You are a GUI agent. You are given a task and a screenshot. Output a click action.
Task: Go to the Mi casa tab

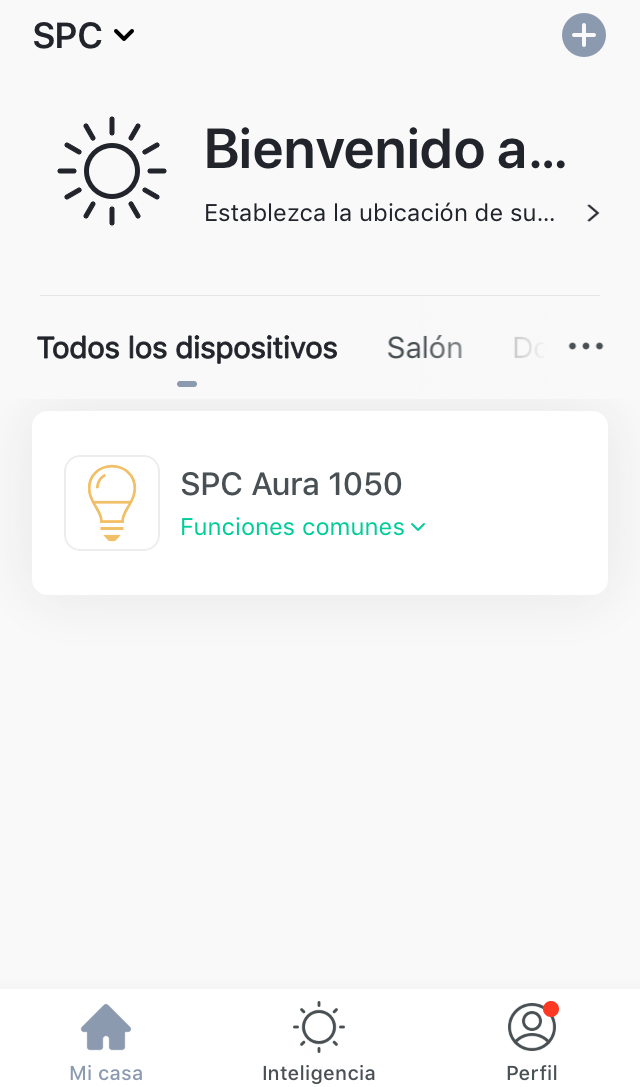[x=106, y=1042]
